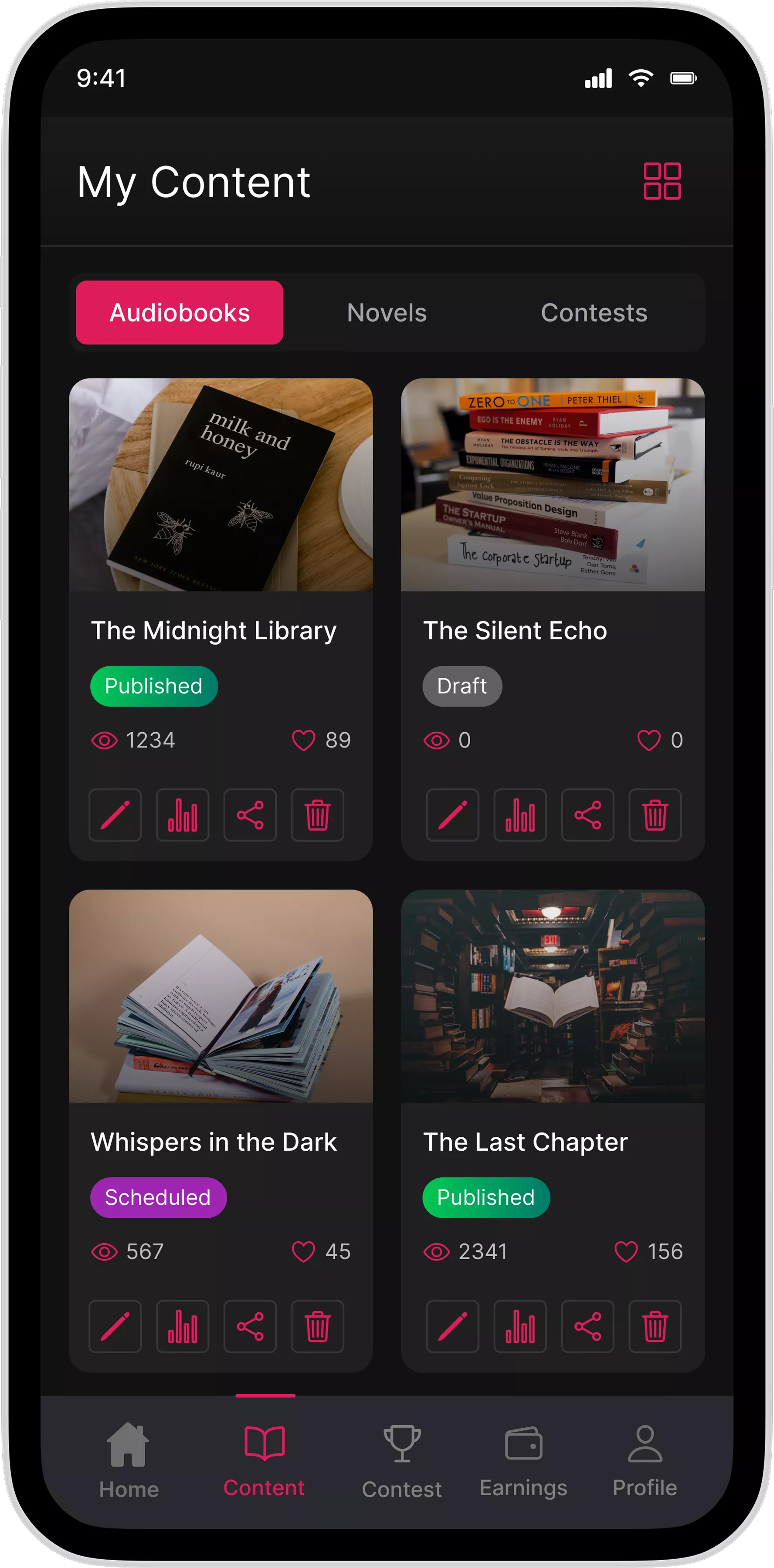Edit The Midnight Library
This screenshot has width=774, height=1568.
(x=115, y=815)
